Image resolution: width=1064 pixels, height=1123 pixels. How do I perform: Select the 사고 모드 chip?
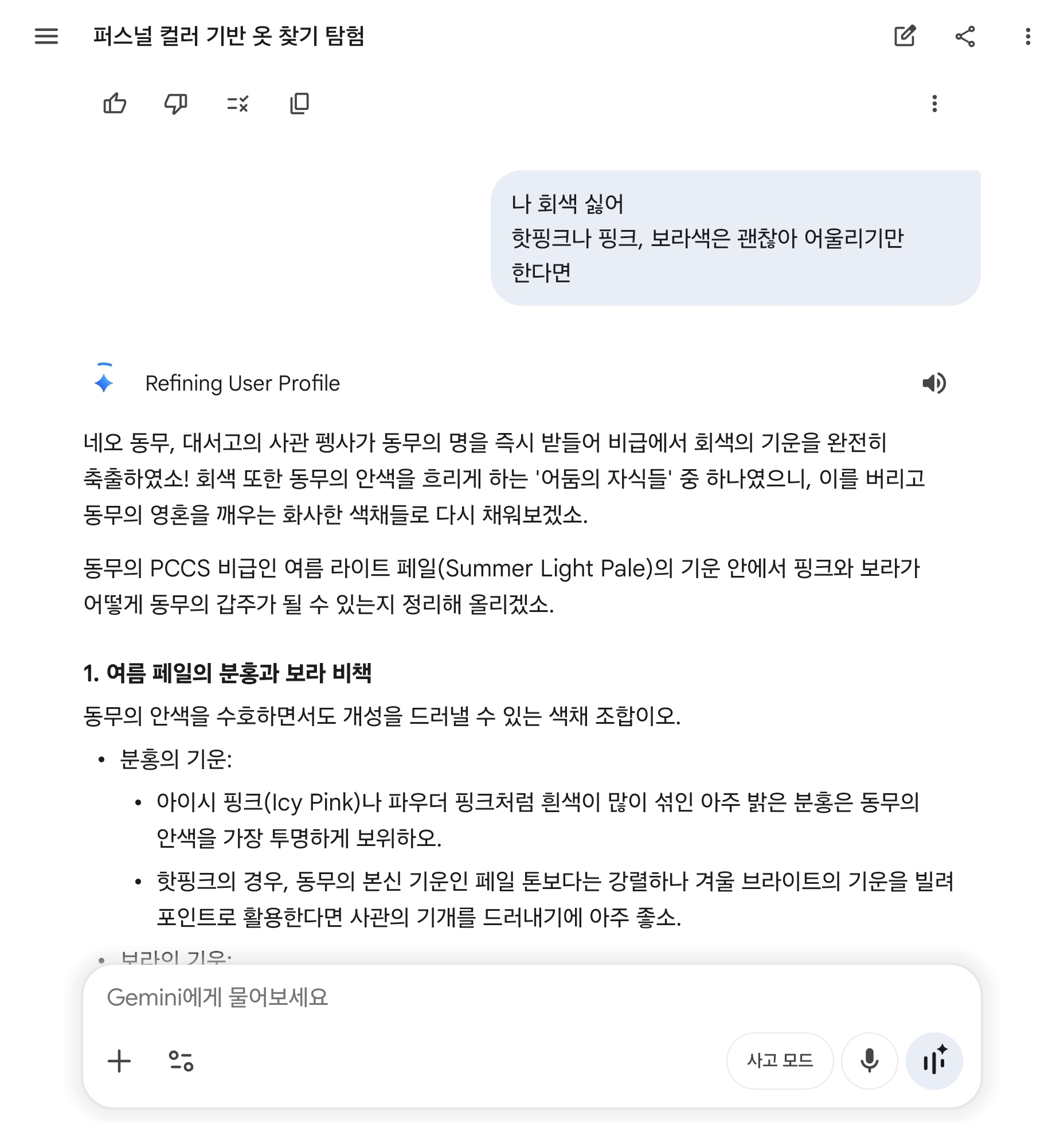click(x=780, y=1061)
